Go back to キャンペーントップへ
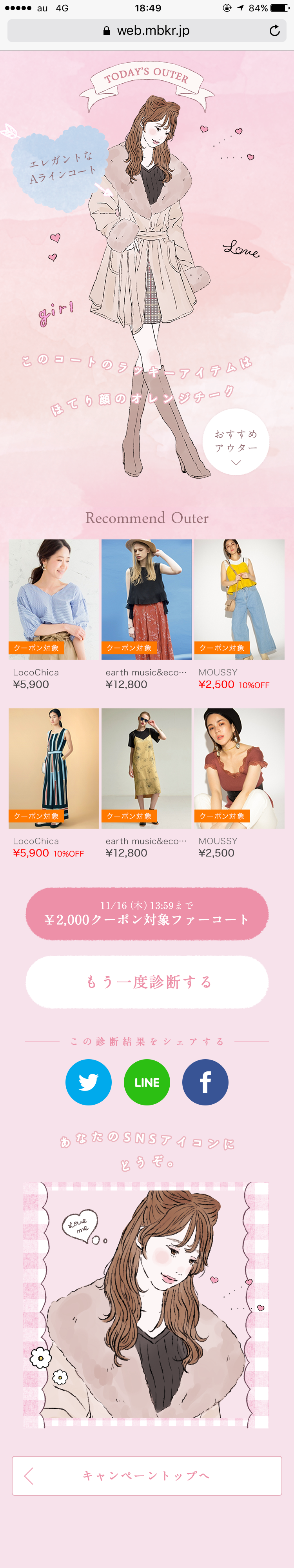This screenshot has height=1568, width=294. pos(147,1475)
